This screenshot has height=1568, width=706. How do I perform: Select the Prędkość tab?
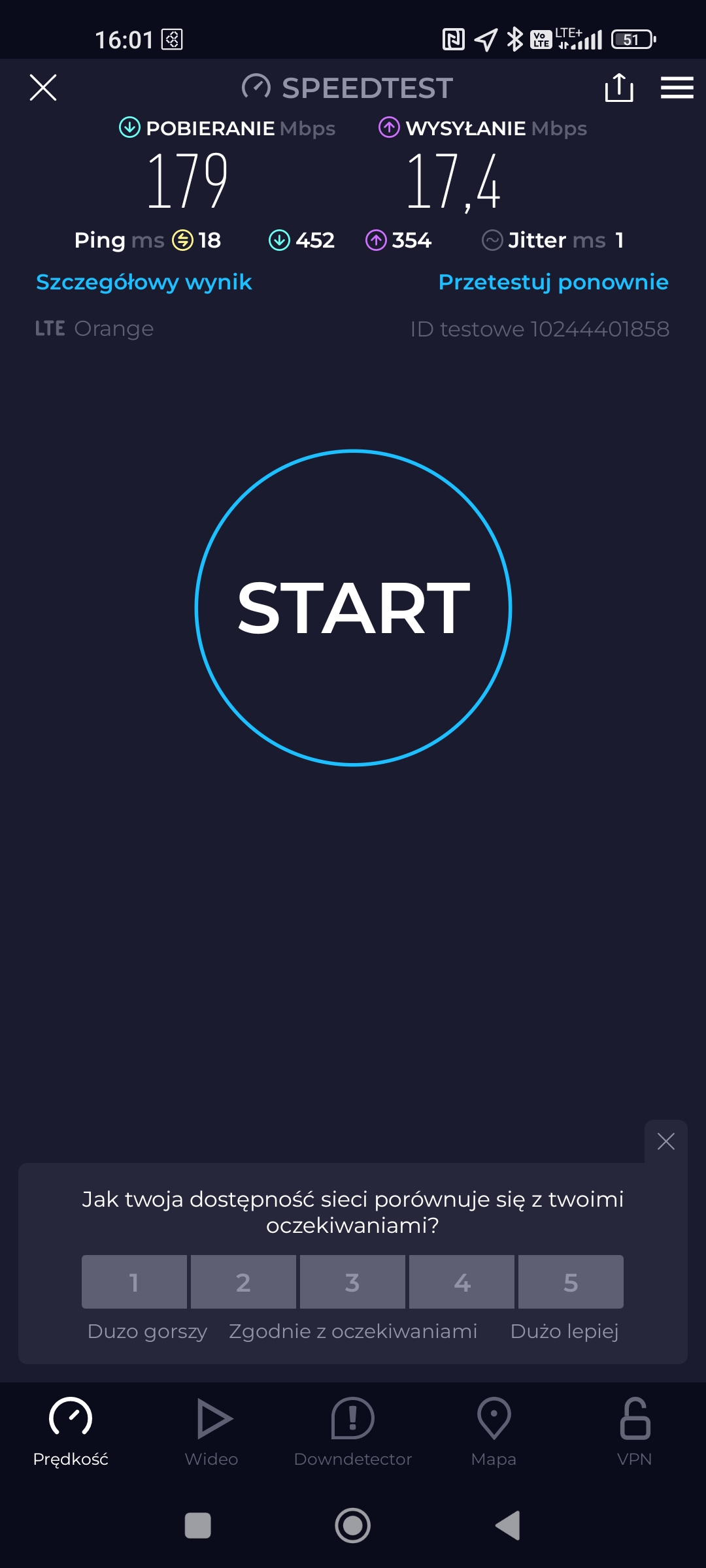point(71,1431)
